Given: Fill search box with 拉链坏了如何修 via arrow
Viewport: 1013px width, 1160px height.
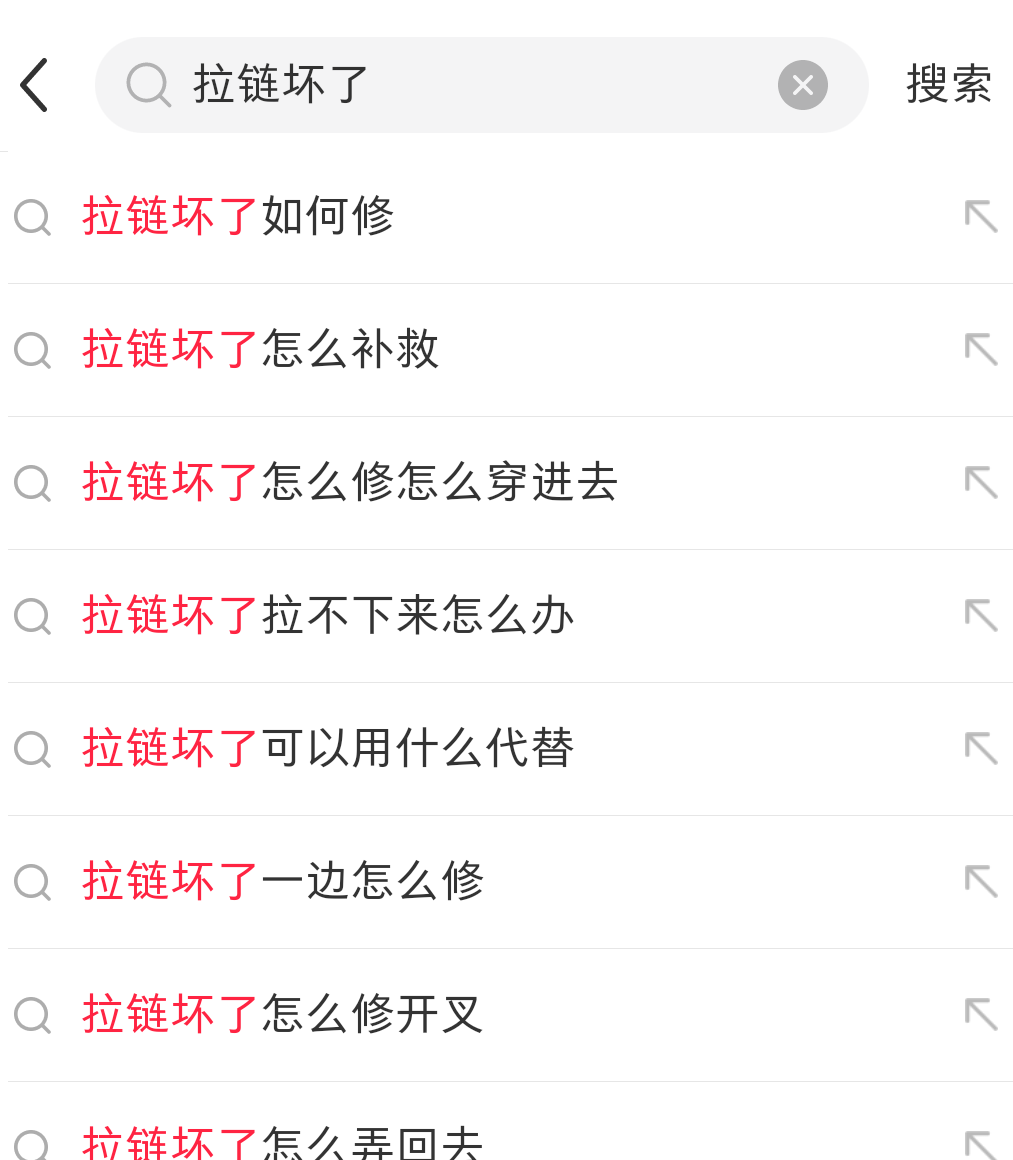Looking at the screenshot, I should 981,217.
